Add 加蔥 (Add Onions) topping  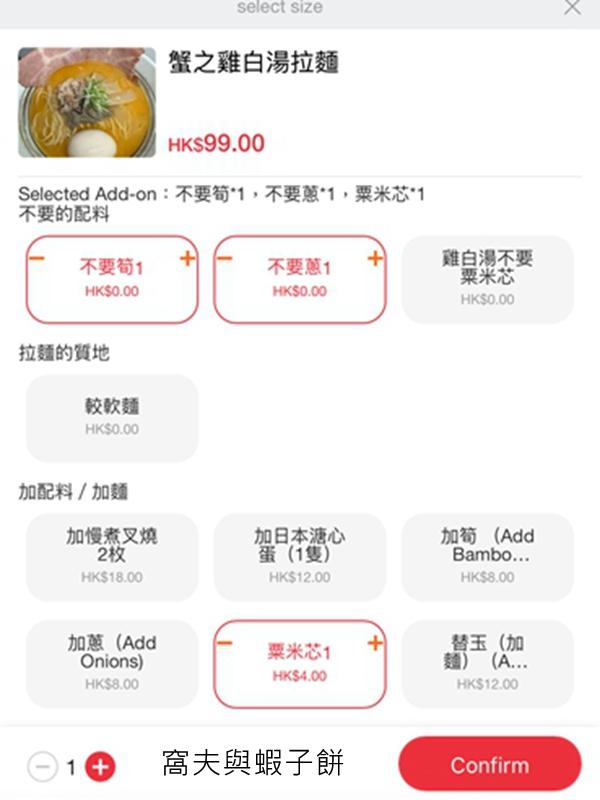pyautogui.click(x=112, y=663)
